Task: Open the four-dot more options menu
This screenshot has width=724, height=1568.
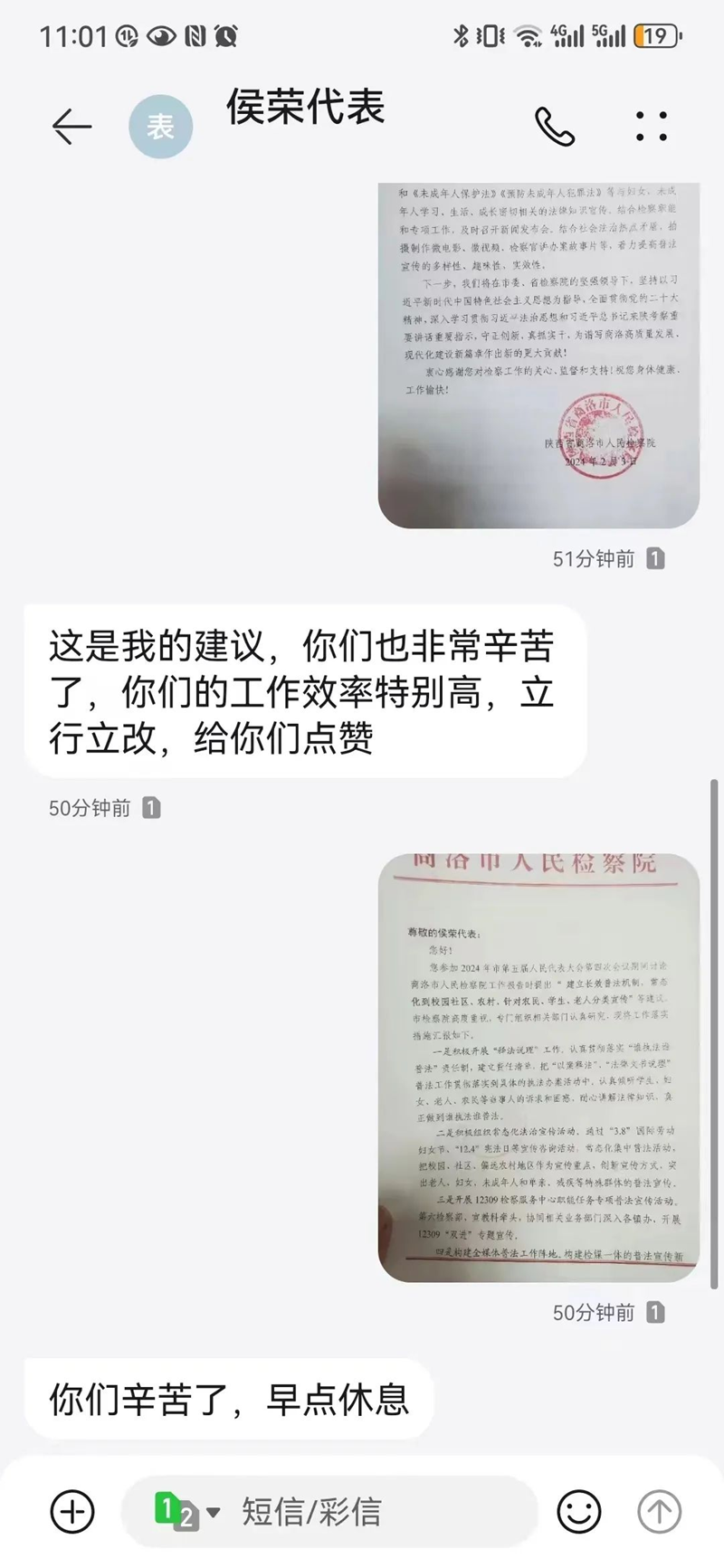Action: (651, 126)
